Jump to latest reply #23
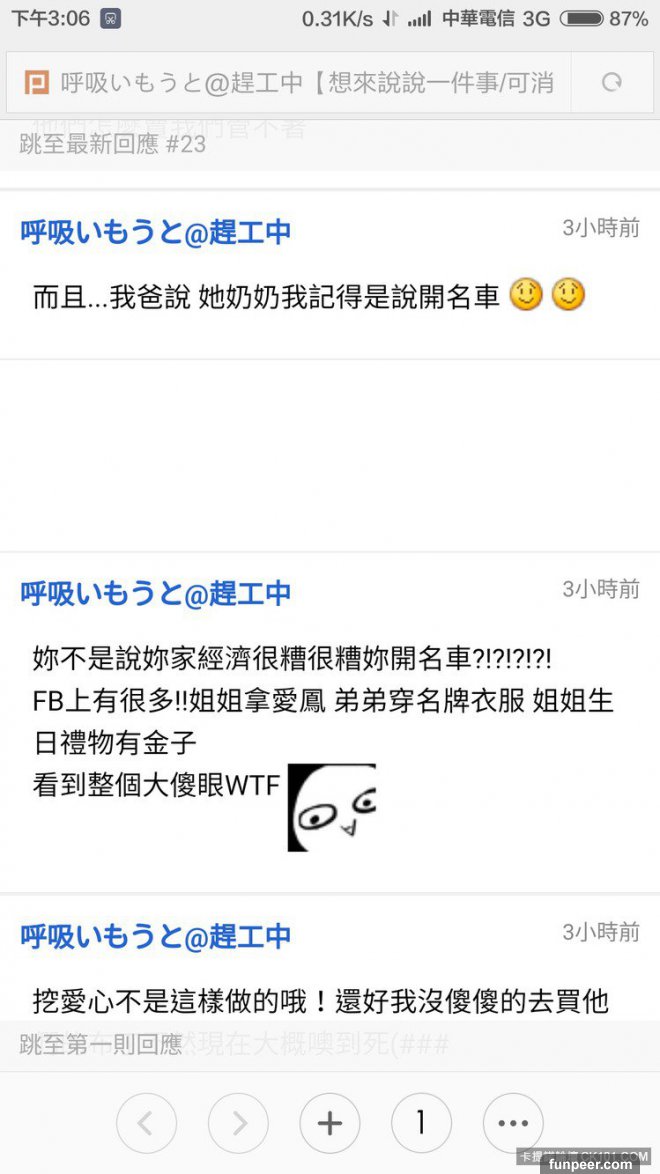 (113, 144)
